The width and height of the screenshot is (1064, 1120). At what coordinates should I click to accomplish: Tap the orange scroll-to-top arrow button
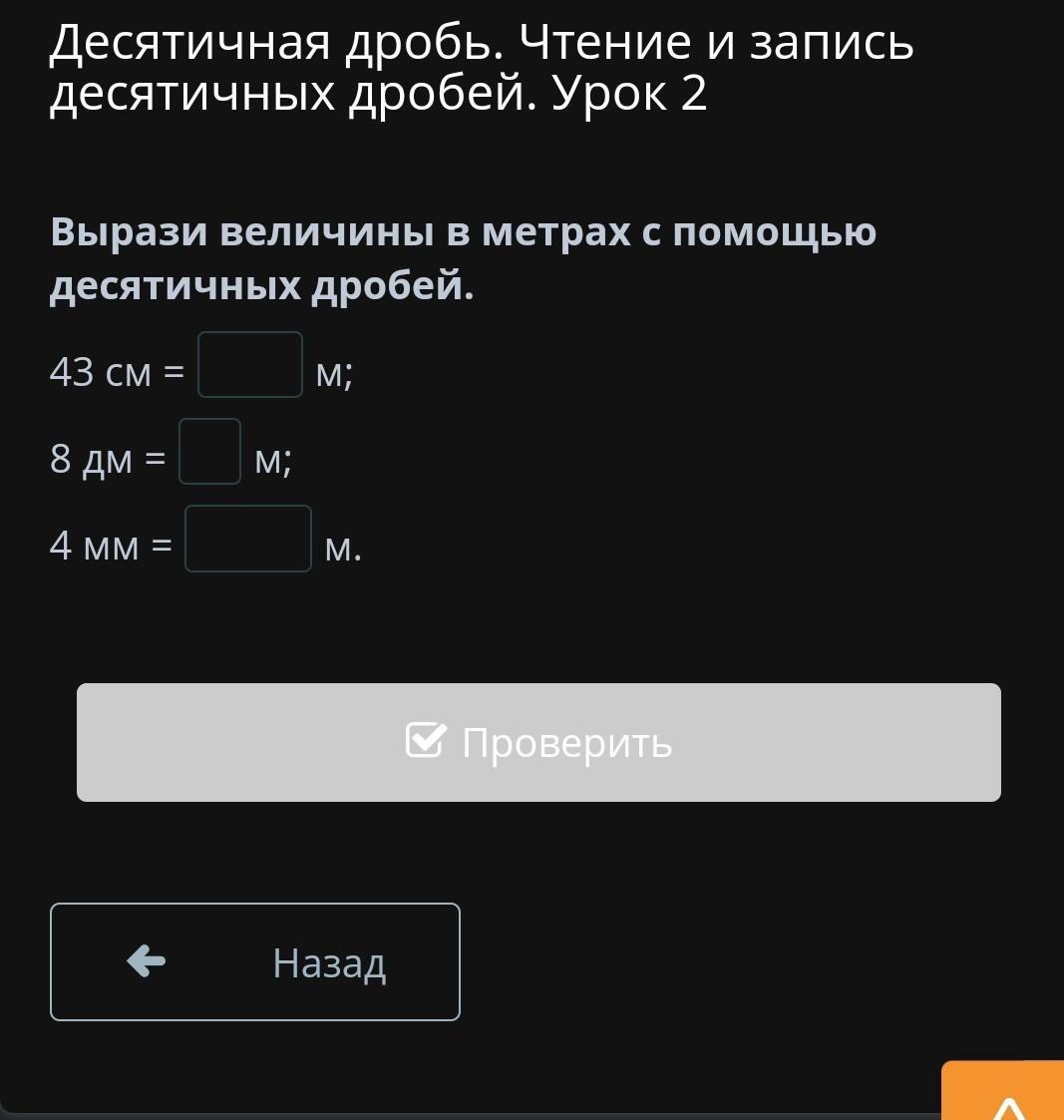(x=1007, y=1094)
